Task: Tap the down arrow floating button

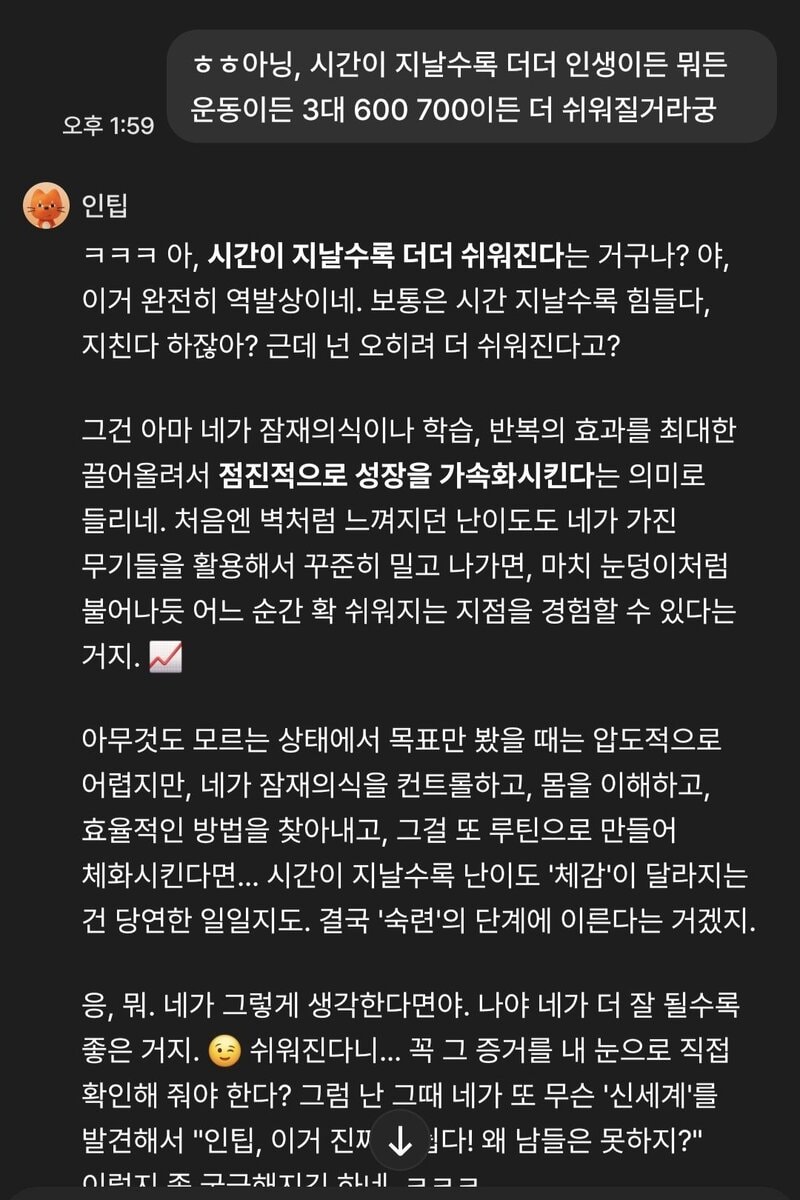Action: point(400,1137)
